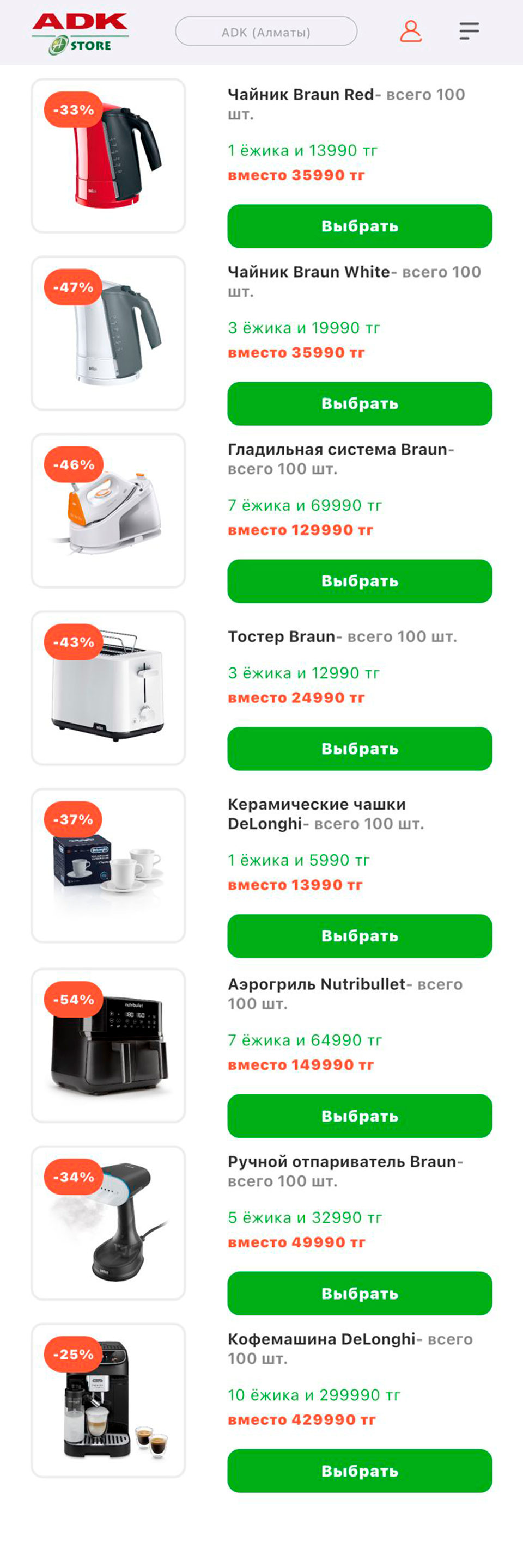Open the hamburger menu
This screenshot has width=523, height=1568.
pos(469,31)
